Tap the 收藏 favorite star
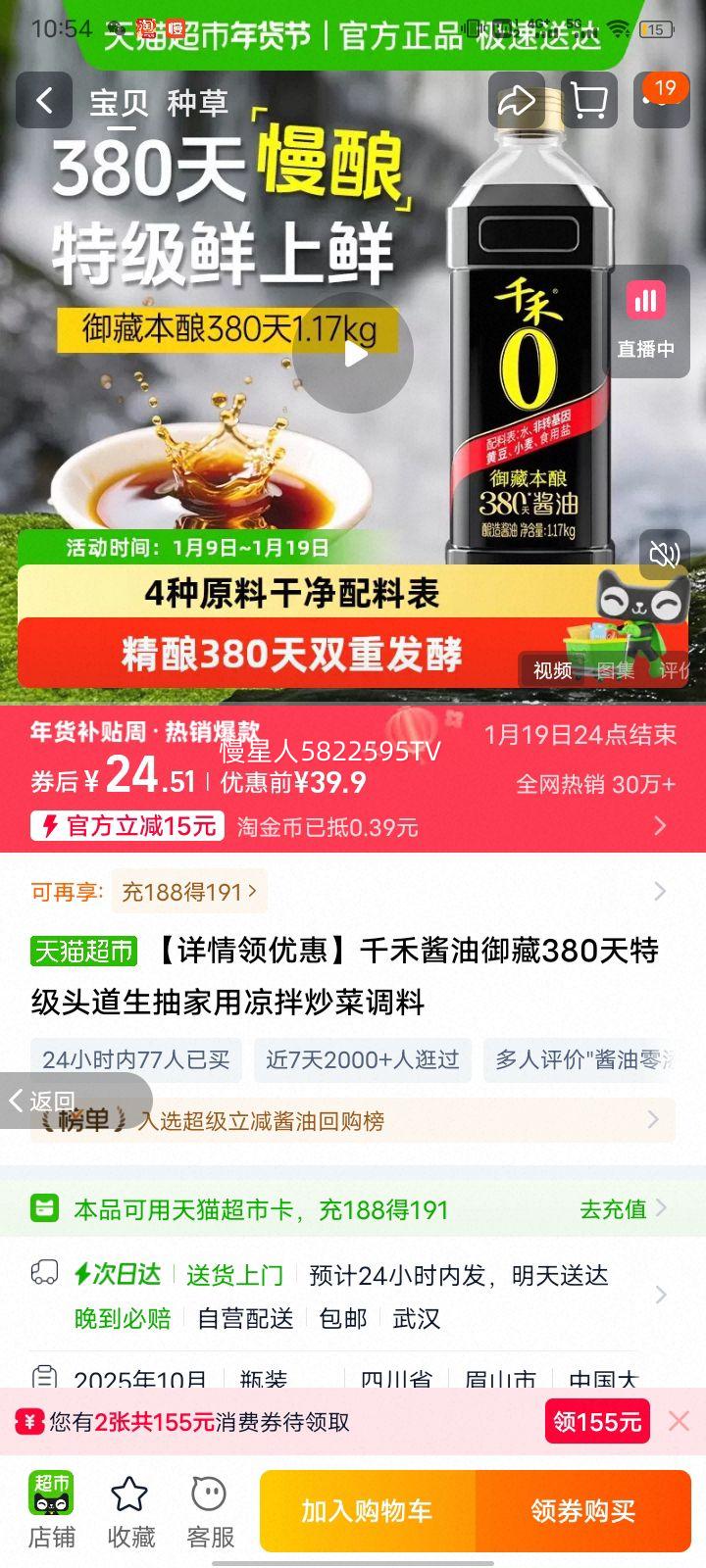 [x=130, y=1509]
